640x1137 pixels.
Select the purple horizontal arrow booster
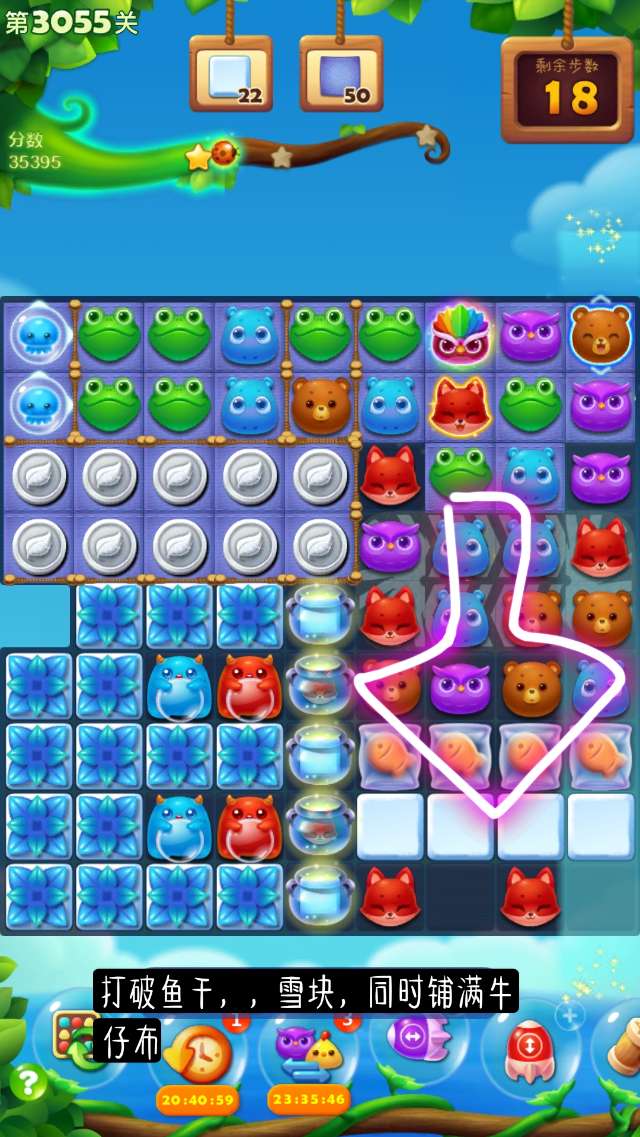pyautogui.click(x=412, y=1040)
